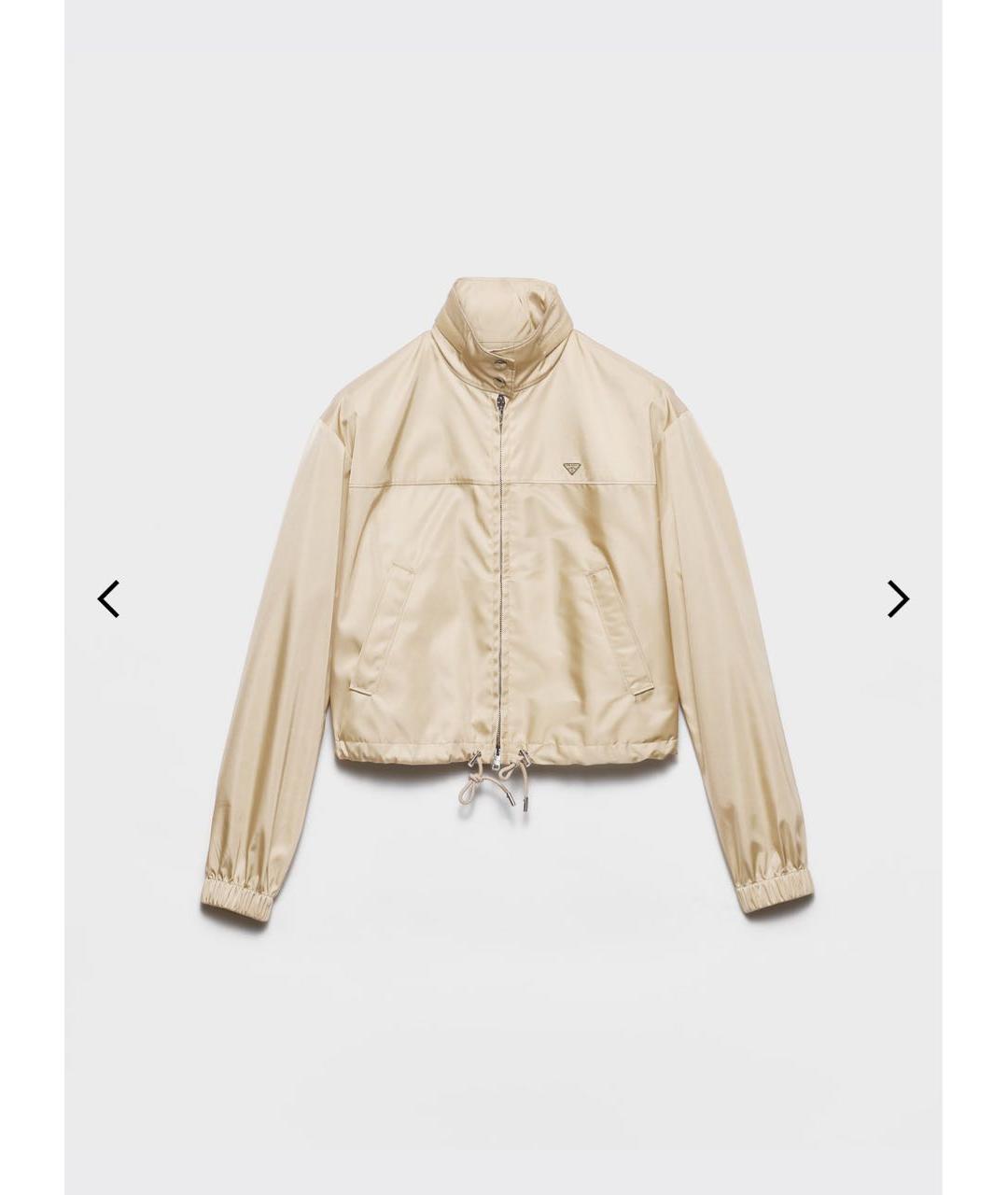The width and height of the screenshot is (1008, 1195).
Task: Go to the previous product image
Action: tap(108, 598)
